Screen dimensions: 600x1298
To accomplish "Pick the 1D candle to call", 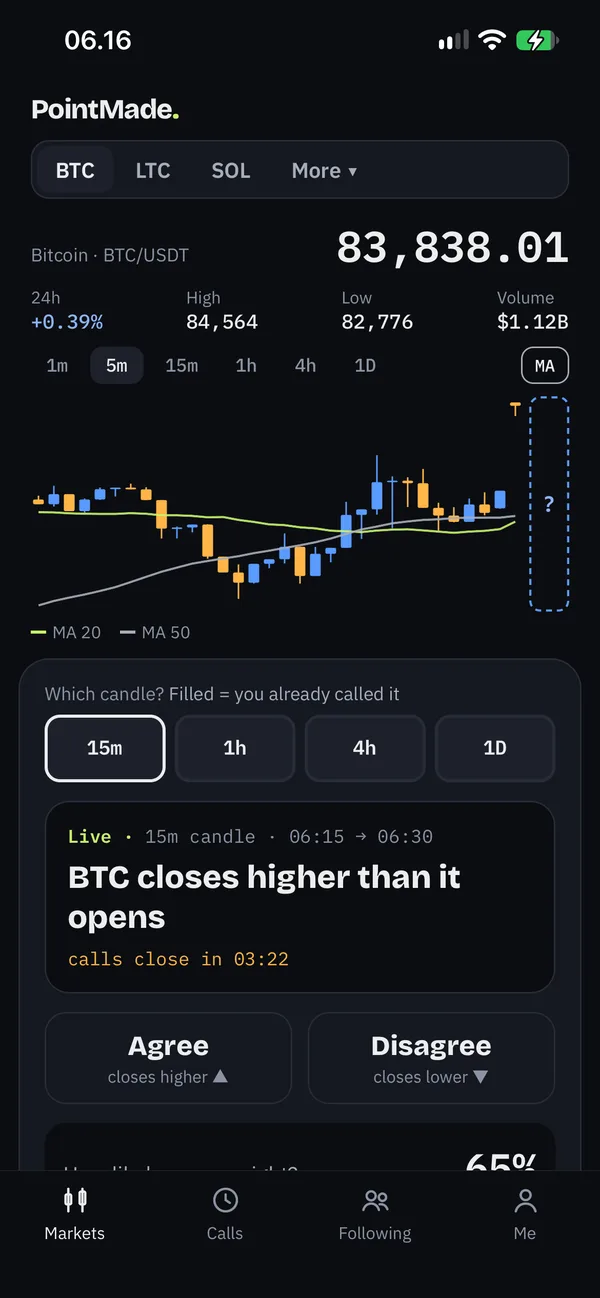I will point(495,748).
